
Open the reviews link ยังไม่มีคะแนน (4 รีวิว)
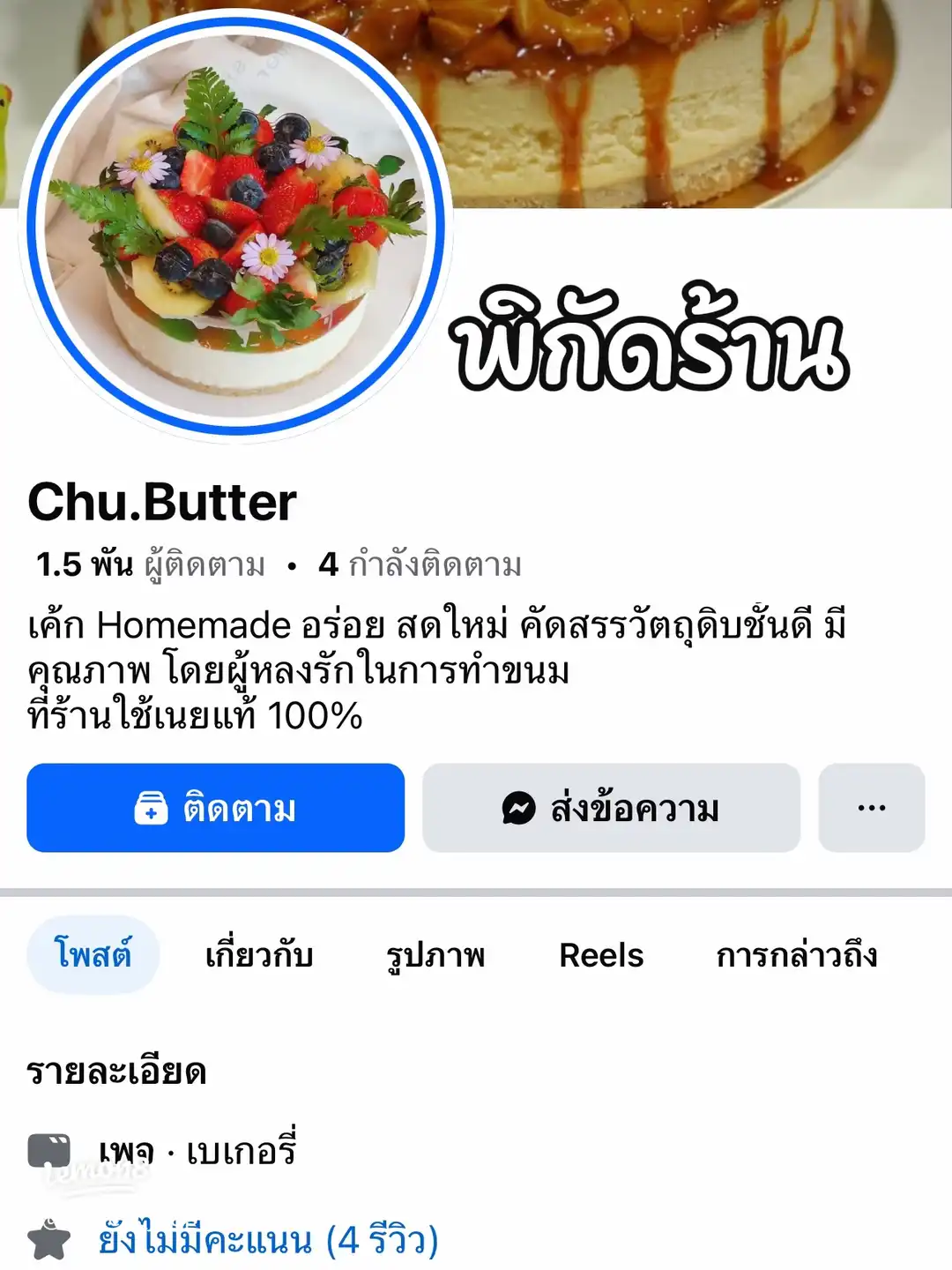[x=268, y=1240]
